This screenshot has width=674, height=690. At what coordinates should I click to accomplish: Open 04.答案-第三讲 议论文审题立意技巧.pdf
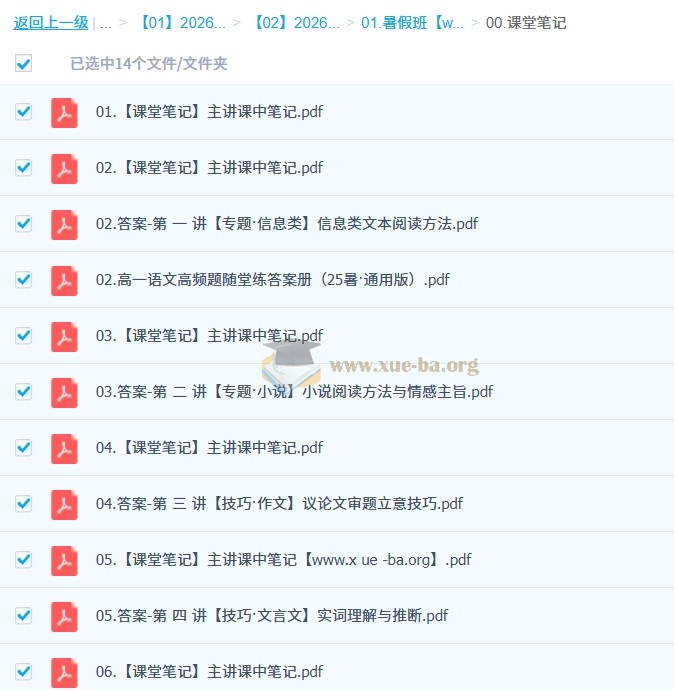click(279, 504)
